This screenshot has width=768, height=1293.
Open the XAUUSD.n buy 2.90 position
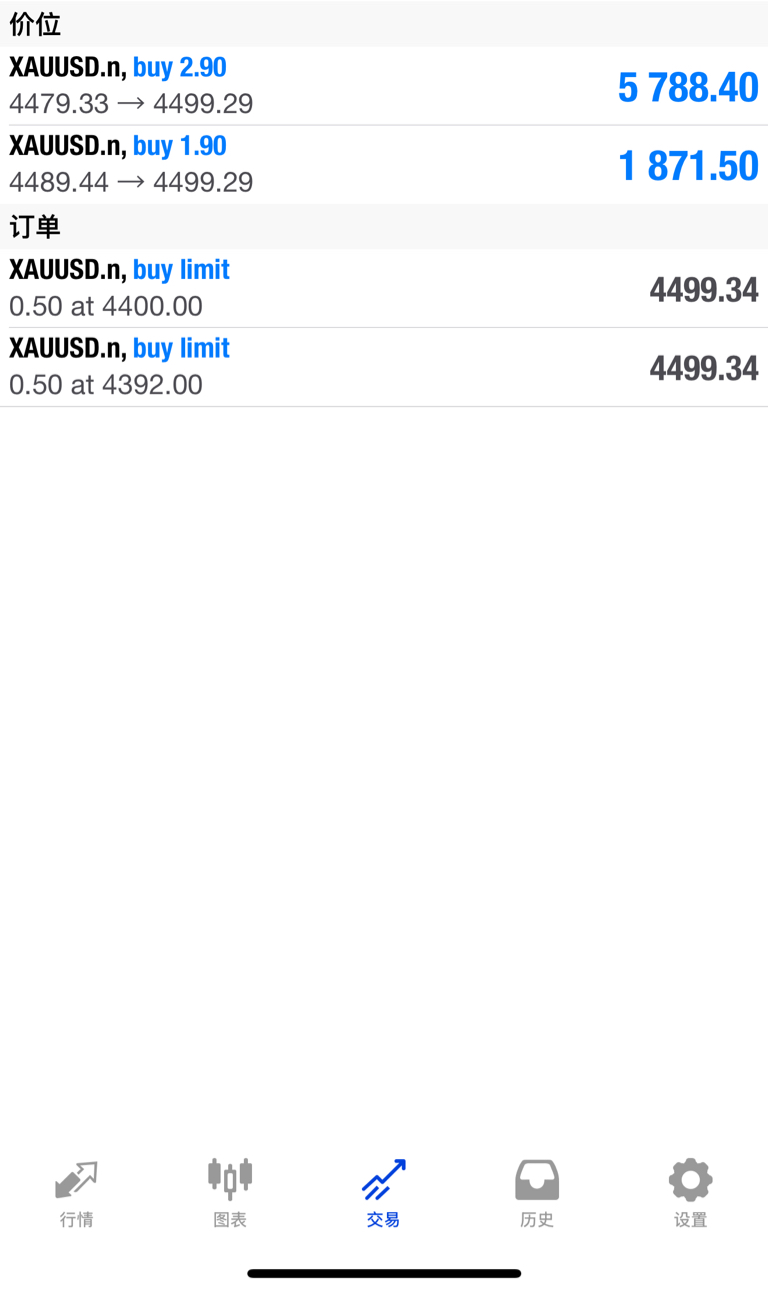pyautogui.click(x=384, y=86)
